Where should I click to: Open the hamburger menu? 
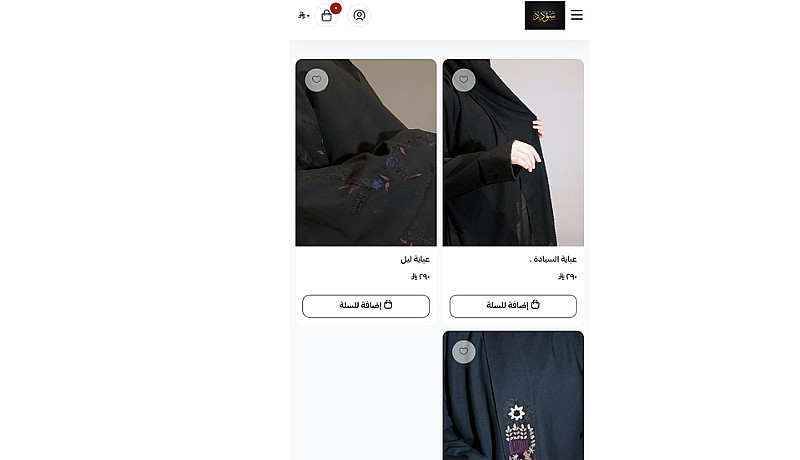click(x=576, y=15)
